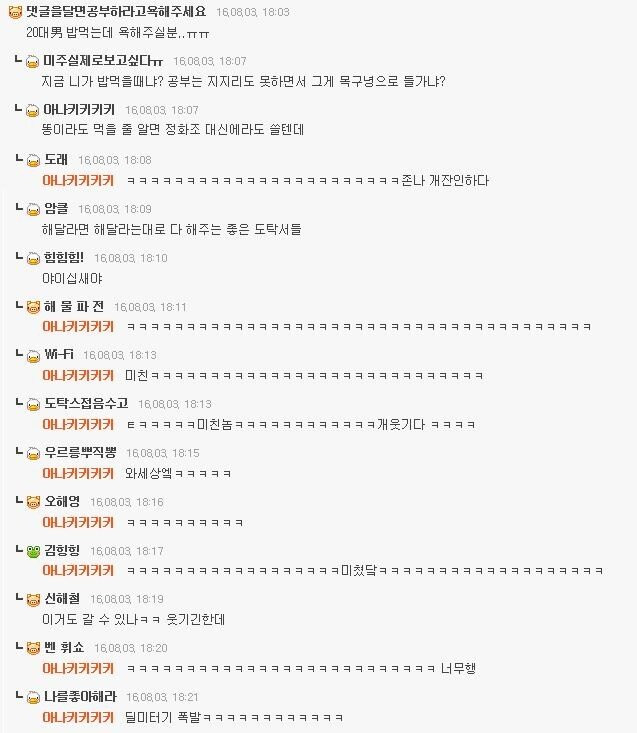Image resolution: width=637 pixels, height=733 pixels.
Task: Open the profile of 도탁스접음수고
Action: click(86, 403)
